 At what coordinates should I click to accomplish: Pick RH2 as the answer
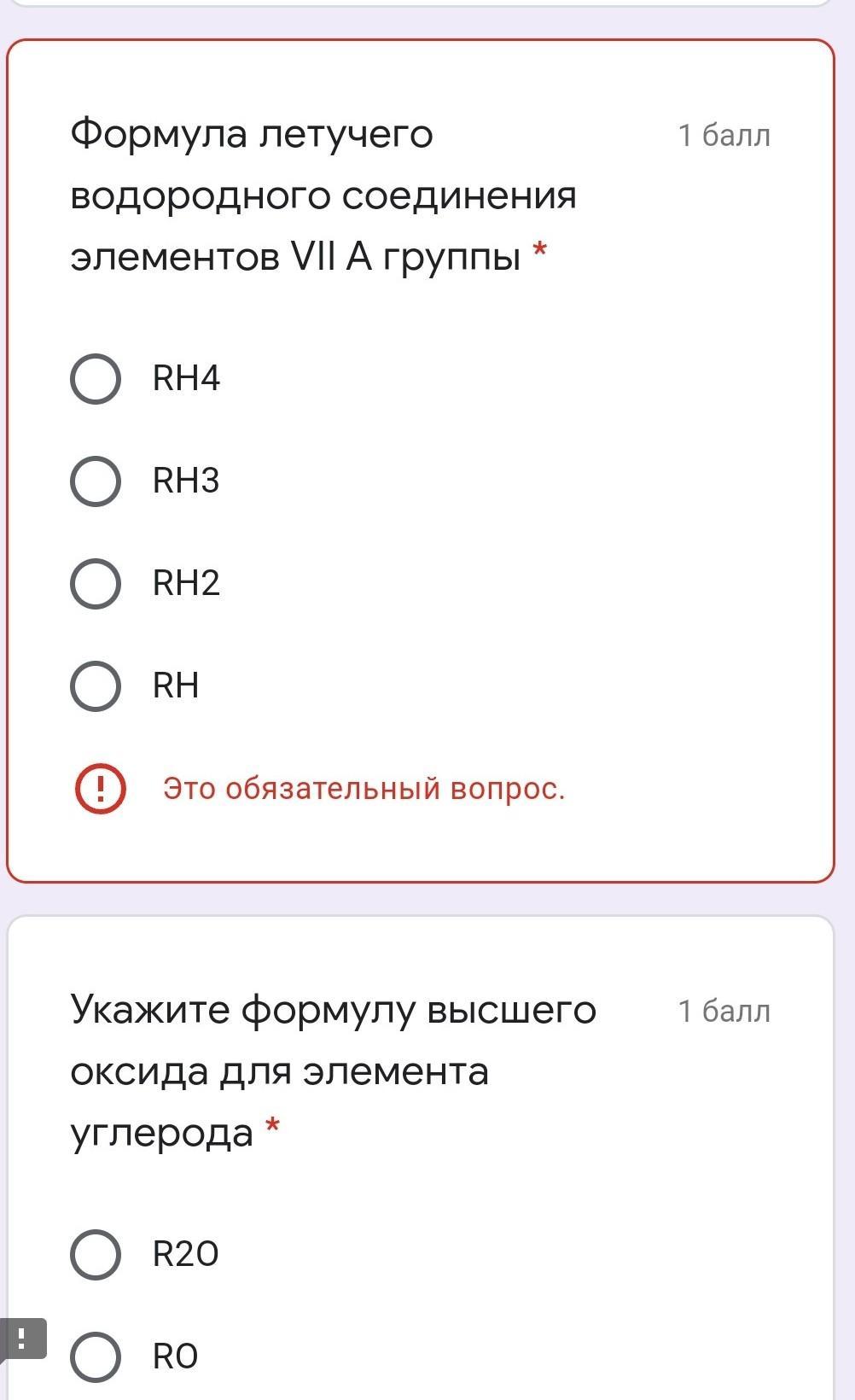click(x=95, y=584)
